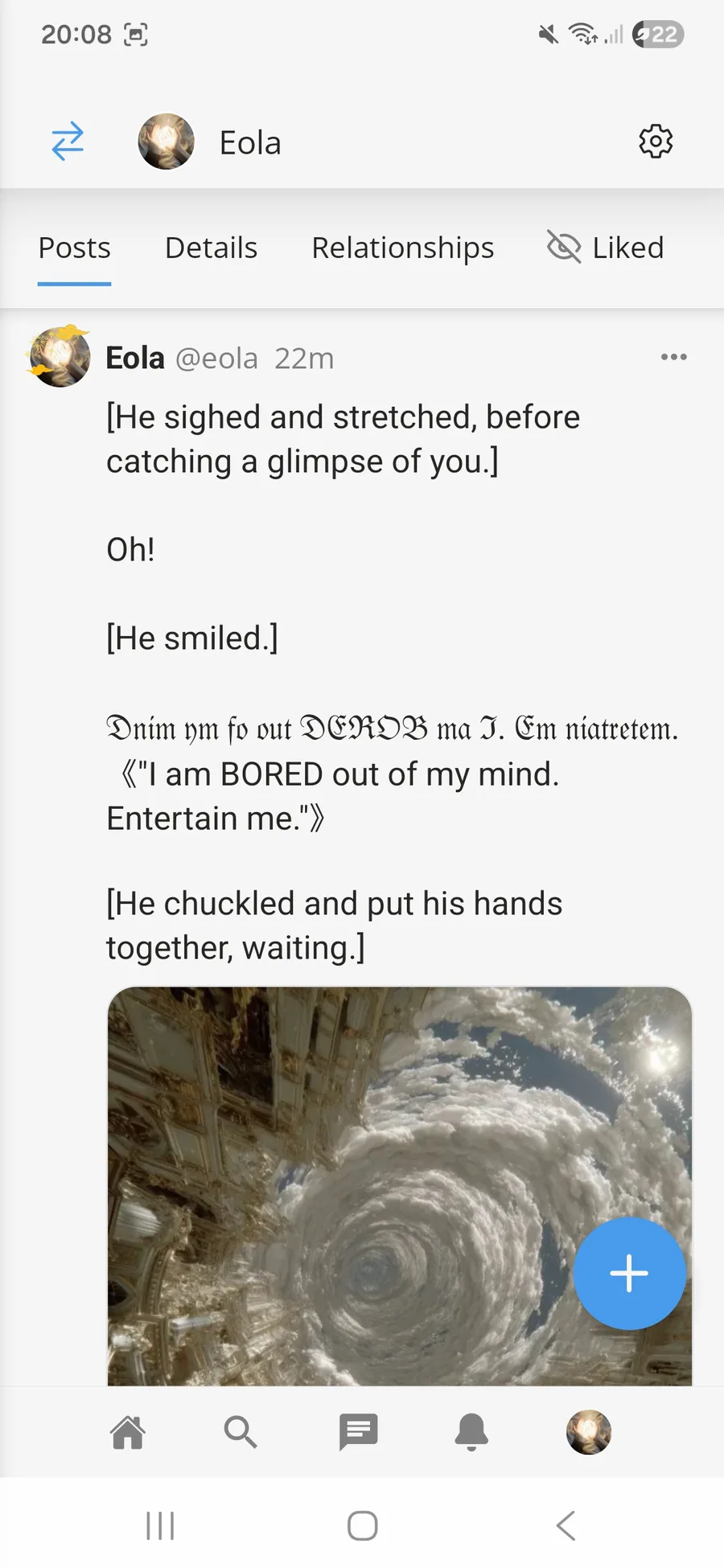Create a new post with the plus button
The image size is (724, 1568).
click(629, 1273)
